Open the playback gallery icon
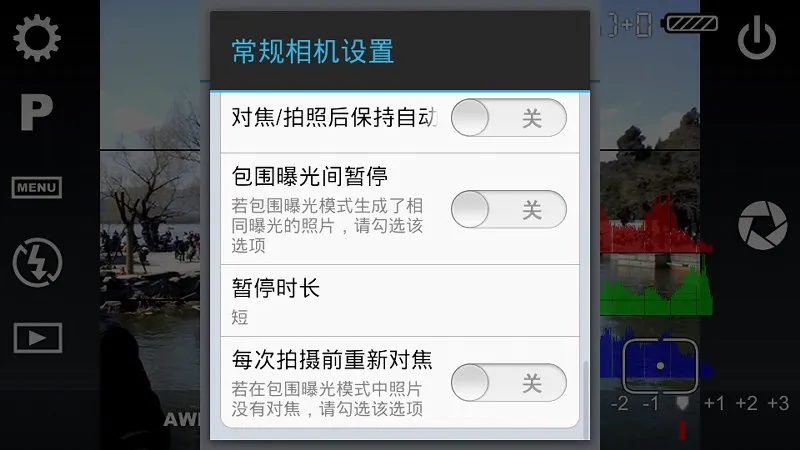The height and width of the screenshot is (450, 800). tap(37, 338)
